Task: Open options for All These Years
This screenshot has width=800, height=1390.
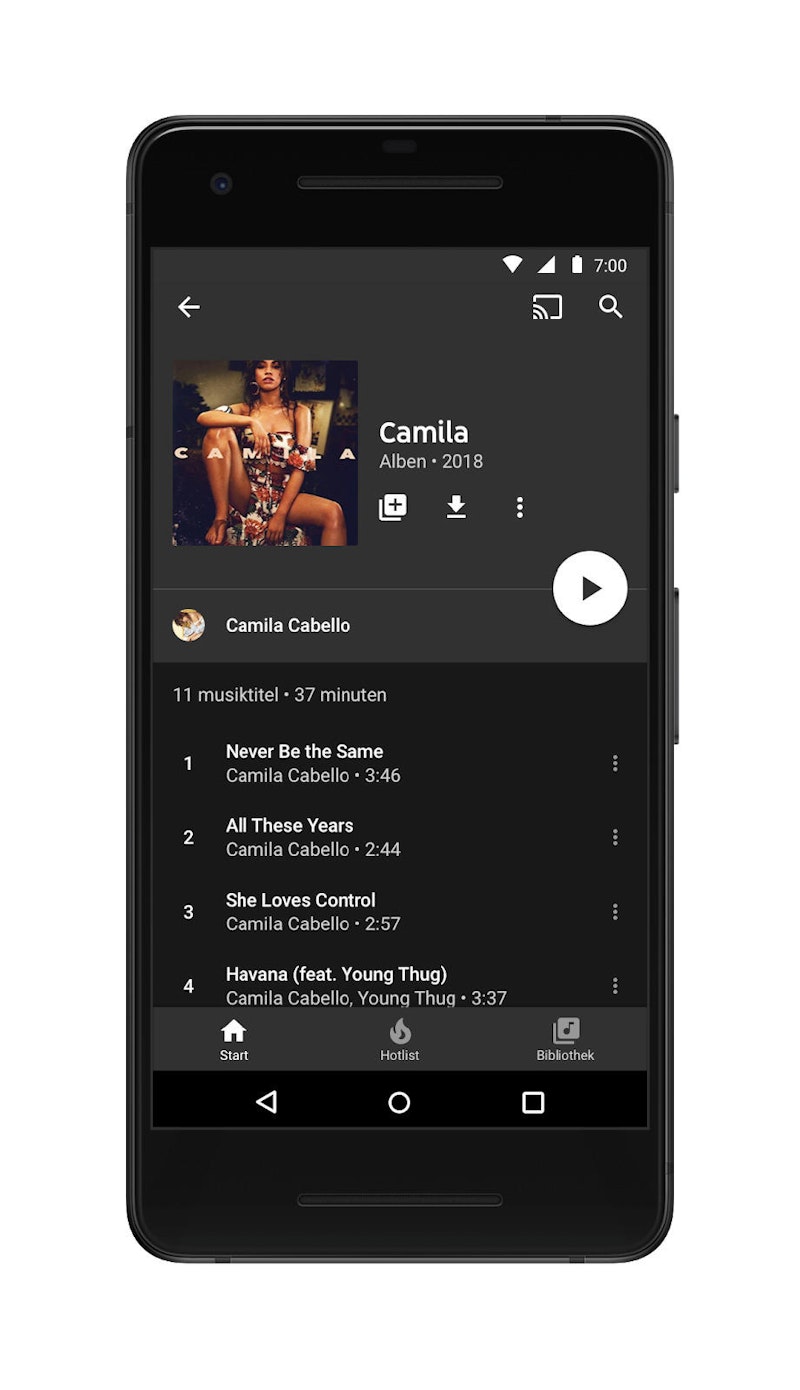Action: [x=615, y=837]
